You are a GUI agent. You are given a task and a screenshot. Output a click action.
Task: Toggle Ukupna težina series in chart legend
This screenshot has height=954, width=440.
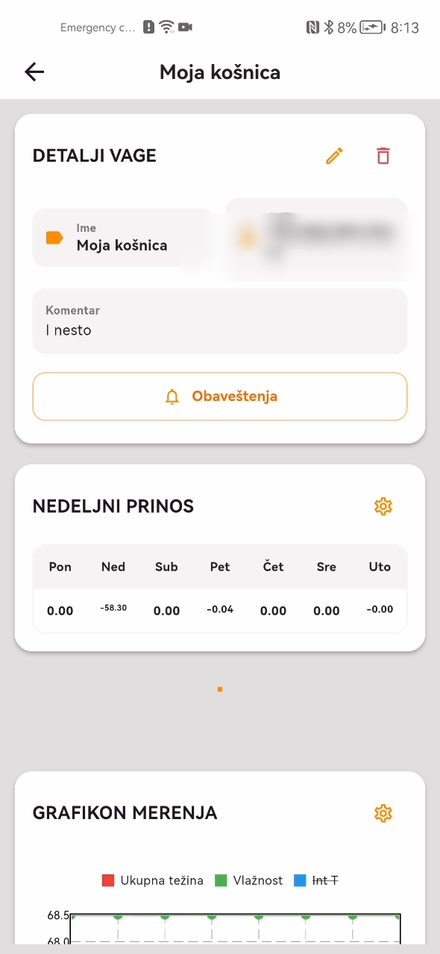[x=153, y=880]
